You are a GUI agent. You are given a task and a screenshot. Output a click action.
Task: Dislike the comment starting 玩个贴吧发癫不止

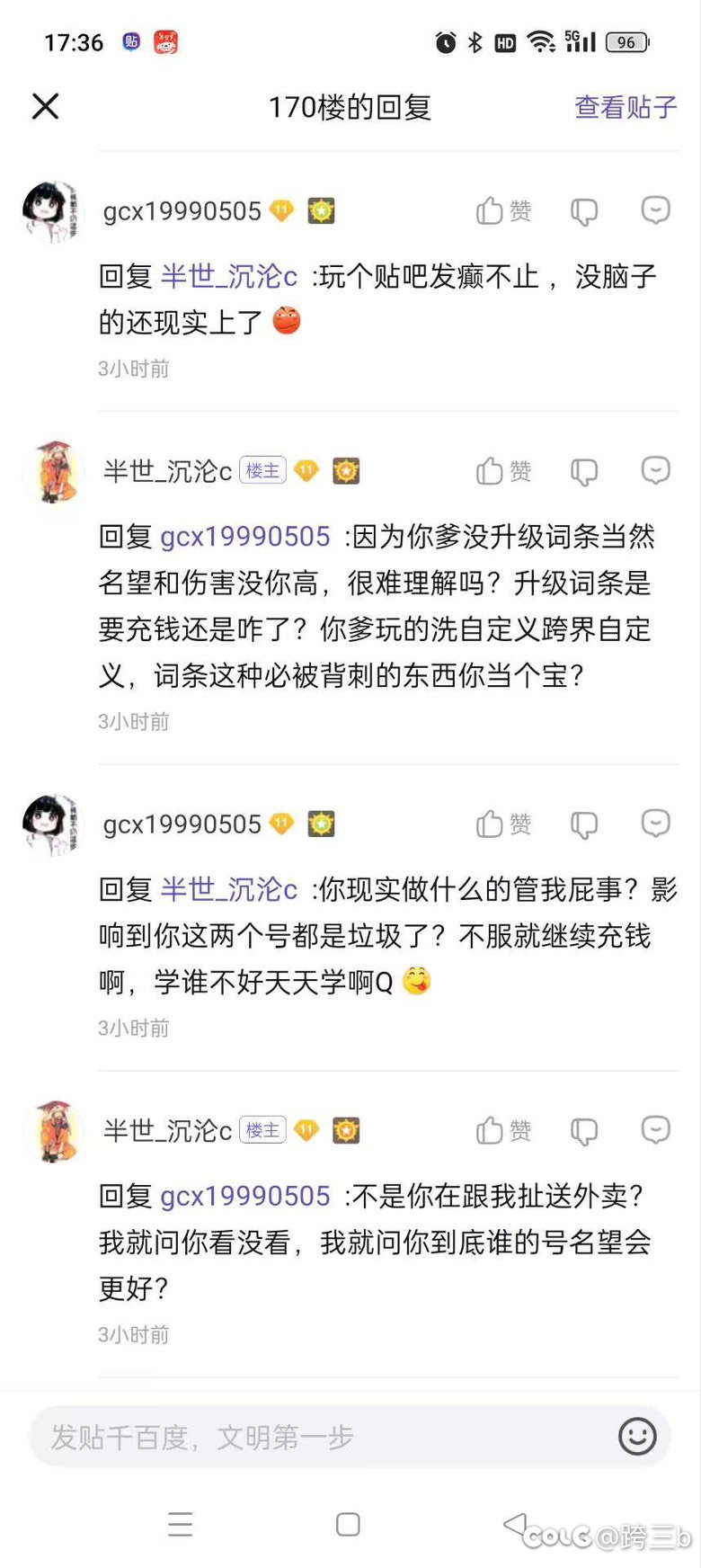584,212
